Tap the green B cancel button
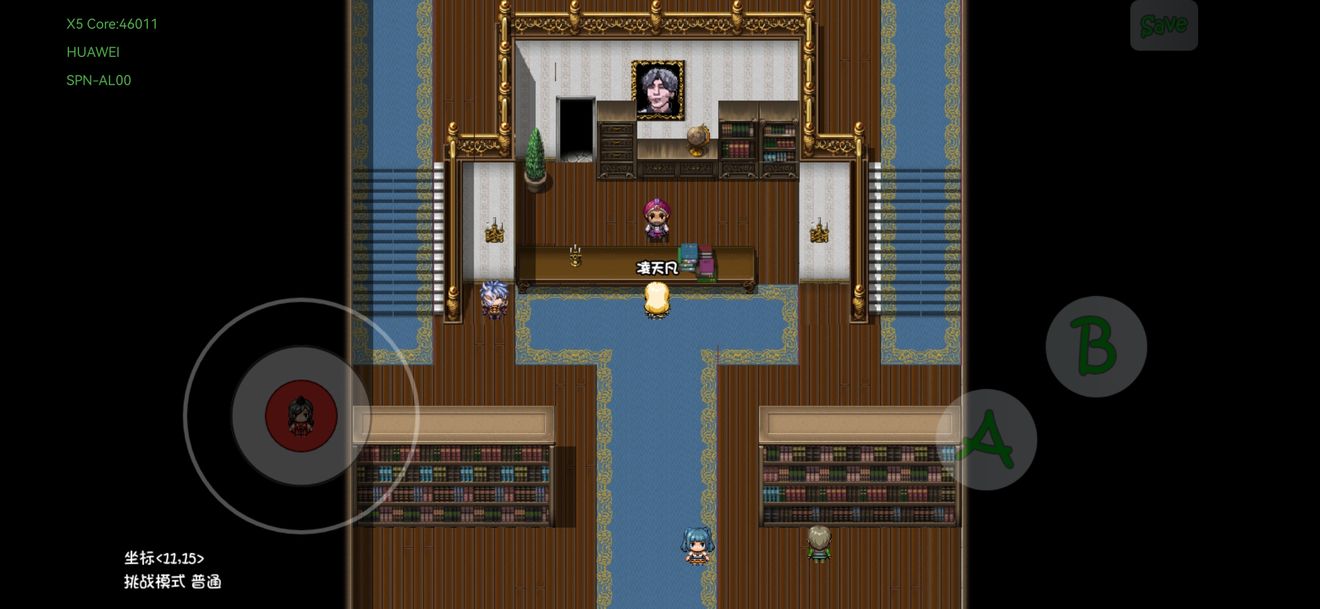The width and height of the screenshot is (1320, 609). point(1096,346)
